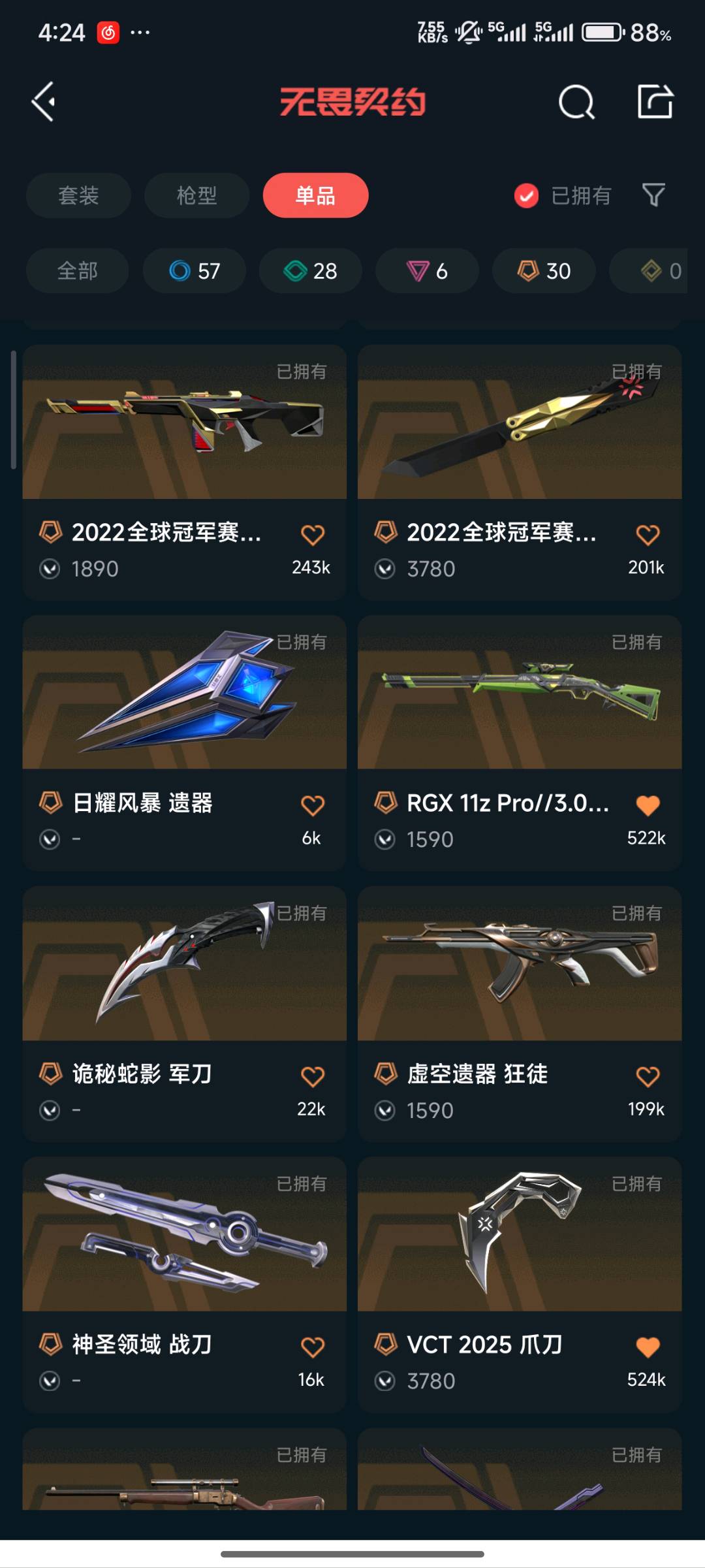Image resolution: width=705 pixels, height=1568 pixels.
Task: Select the 全部 rarity chip
Action: 77,271
